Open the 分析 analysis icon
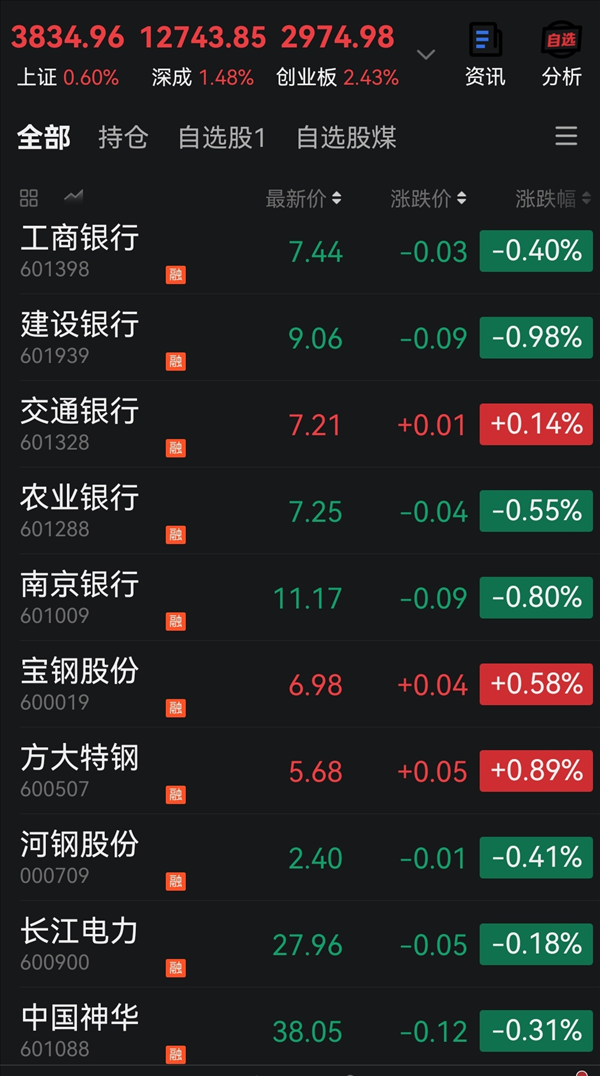 pos(562,54)
